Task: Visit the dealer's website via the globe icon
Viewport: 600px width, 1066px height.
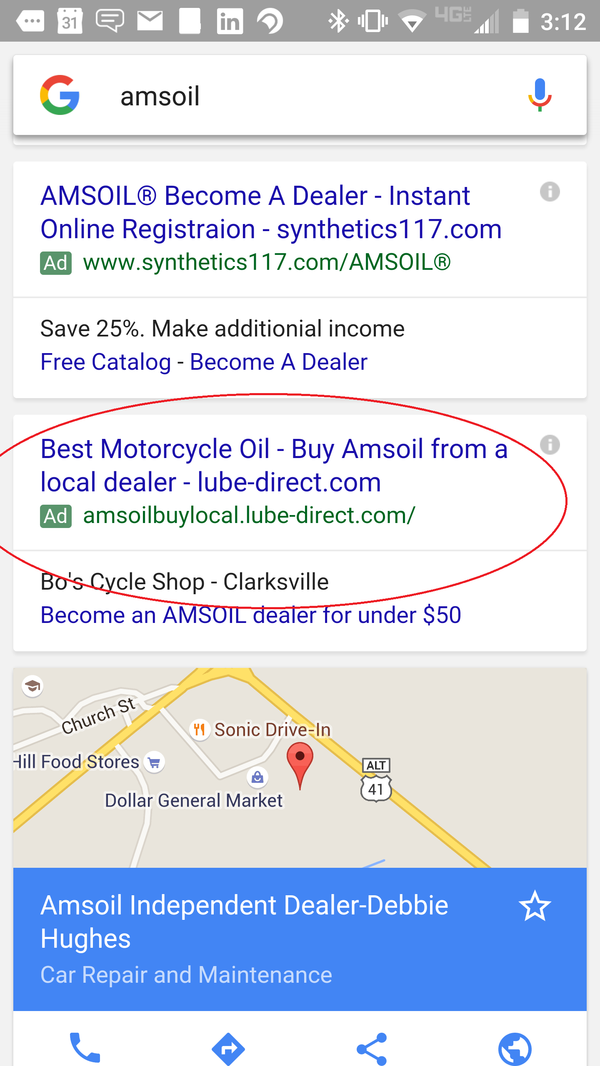Action: click(x=515, y=1048)
